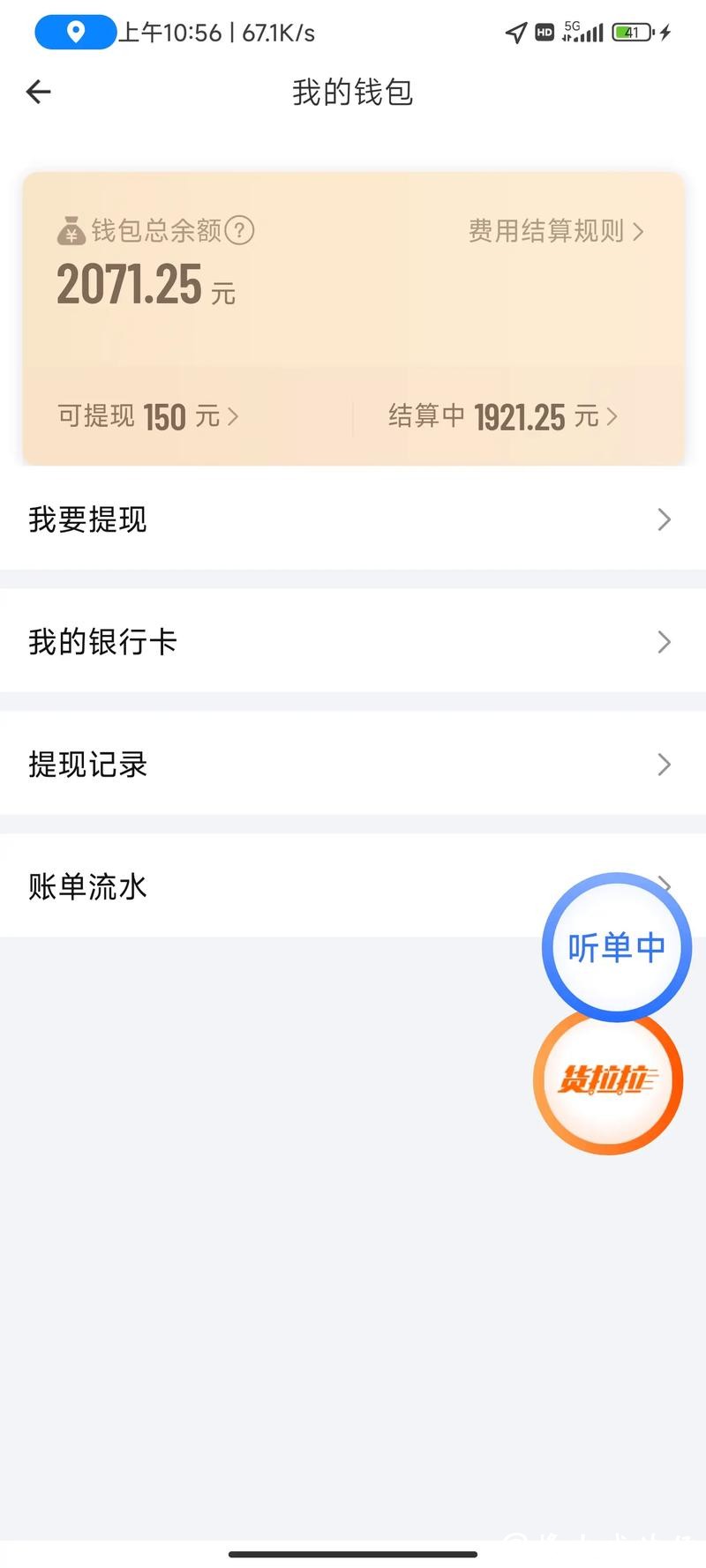Viewport: 706px width, 1568px height.
Task: Open 提现记录 records arrow
Action: 664,765
